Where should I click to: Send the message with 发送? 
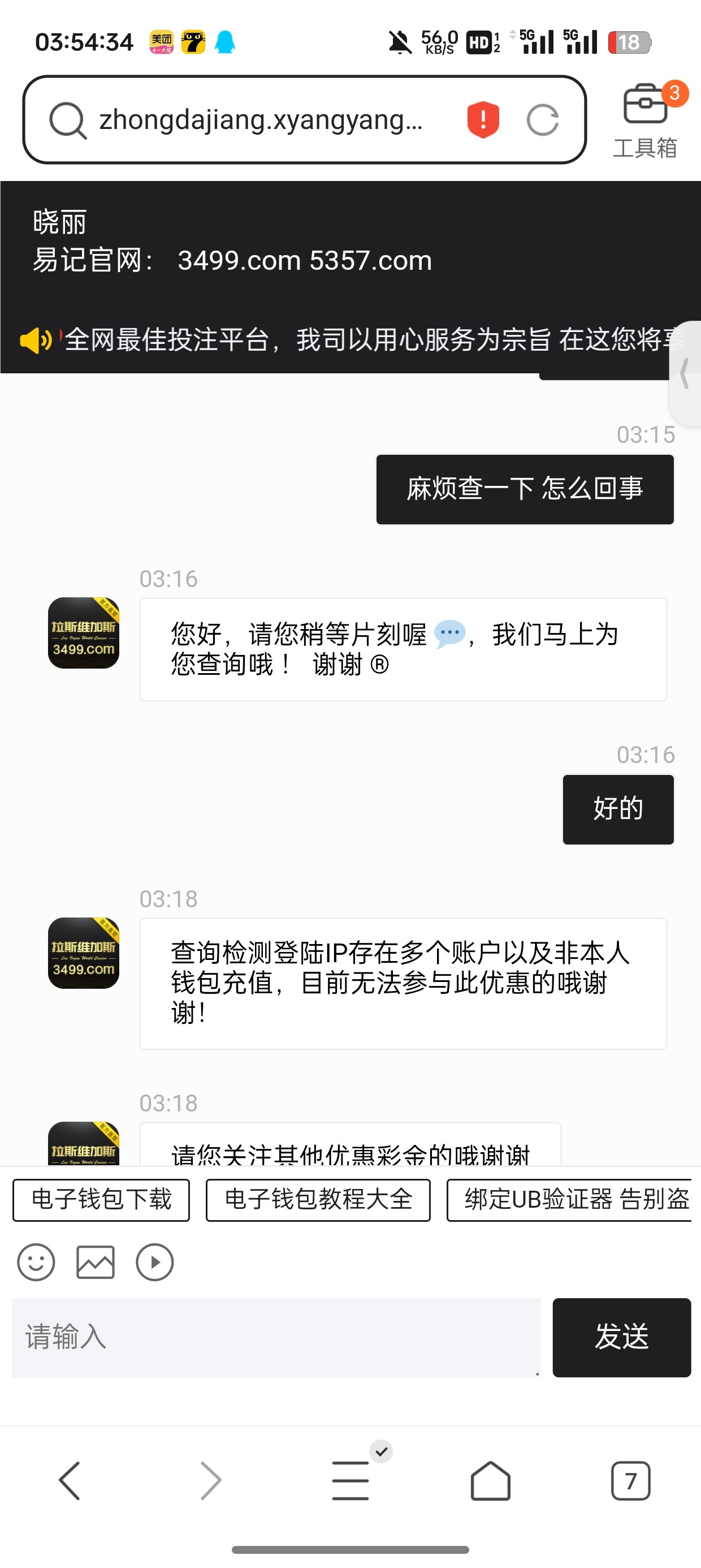(621, 1337)
